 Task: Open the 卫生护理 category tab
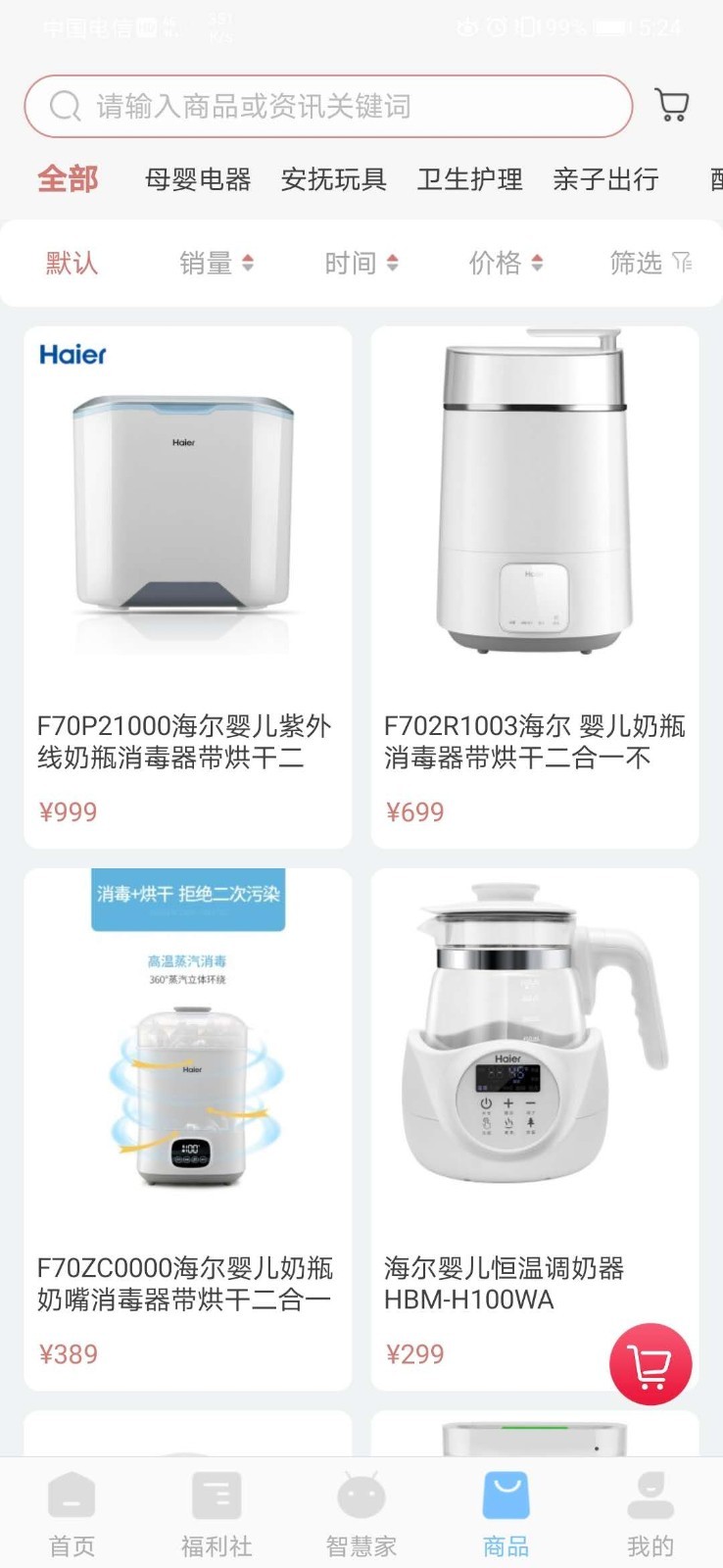coord(469,179)
